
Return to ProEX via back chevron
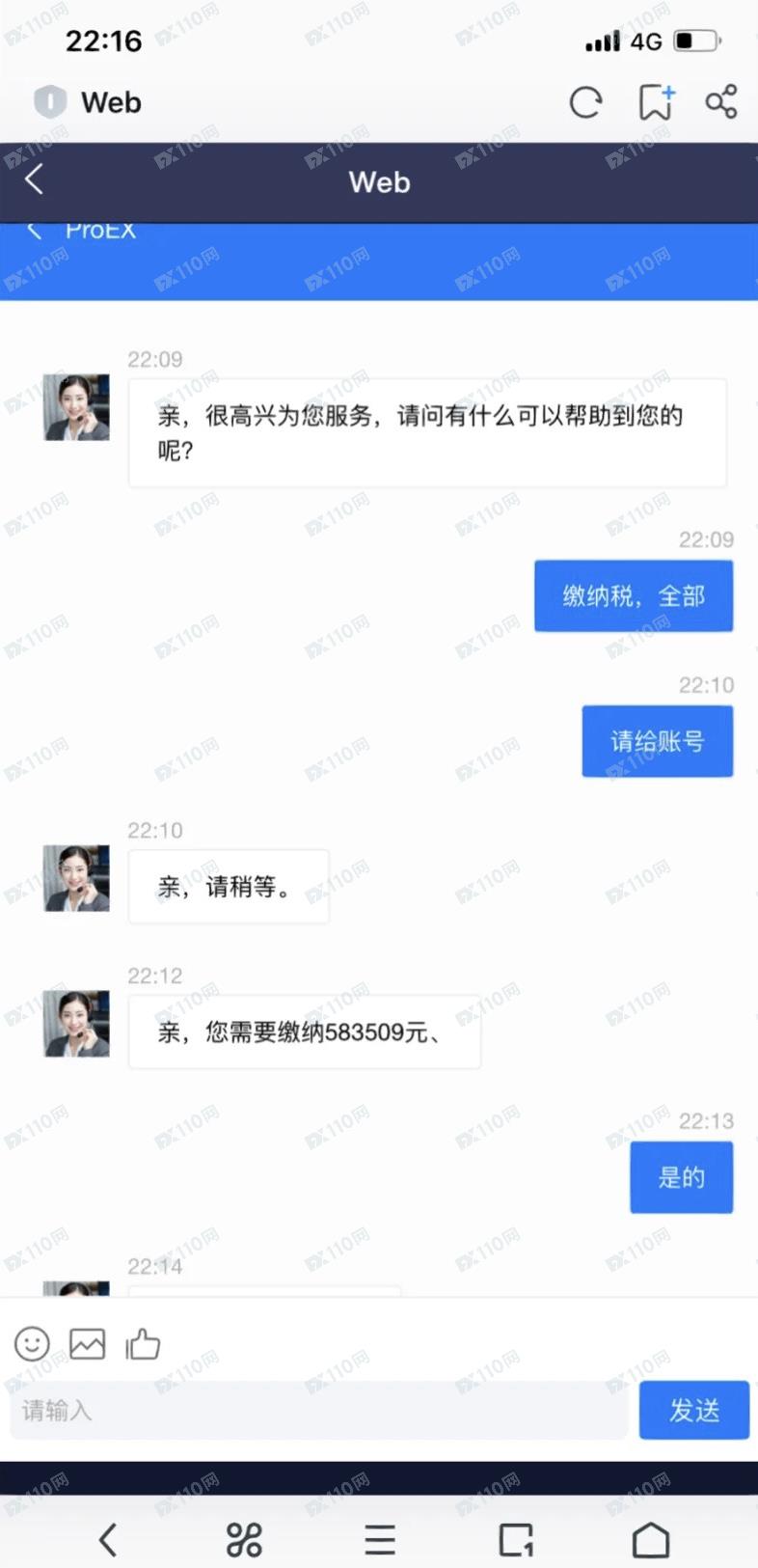click(36, 232)
